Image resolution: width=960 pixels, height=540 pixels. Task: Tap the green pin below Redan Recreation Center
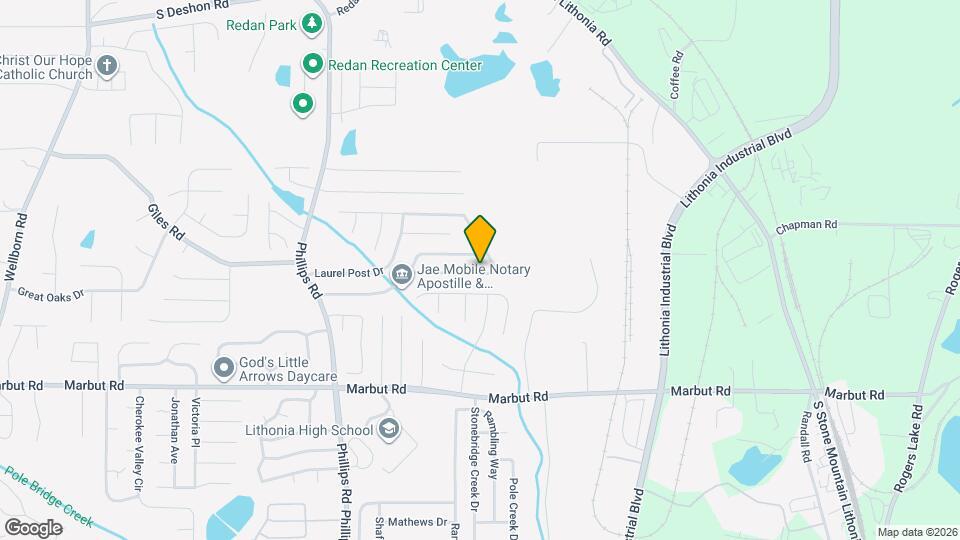(x=301, y=102)
